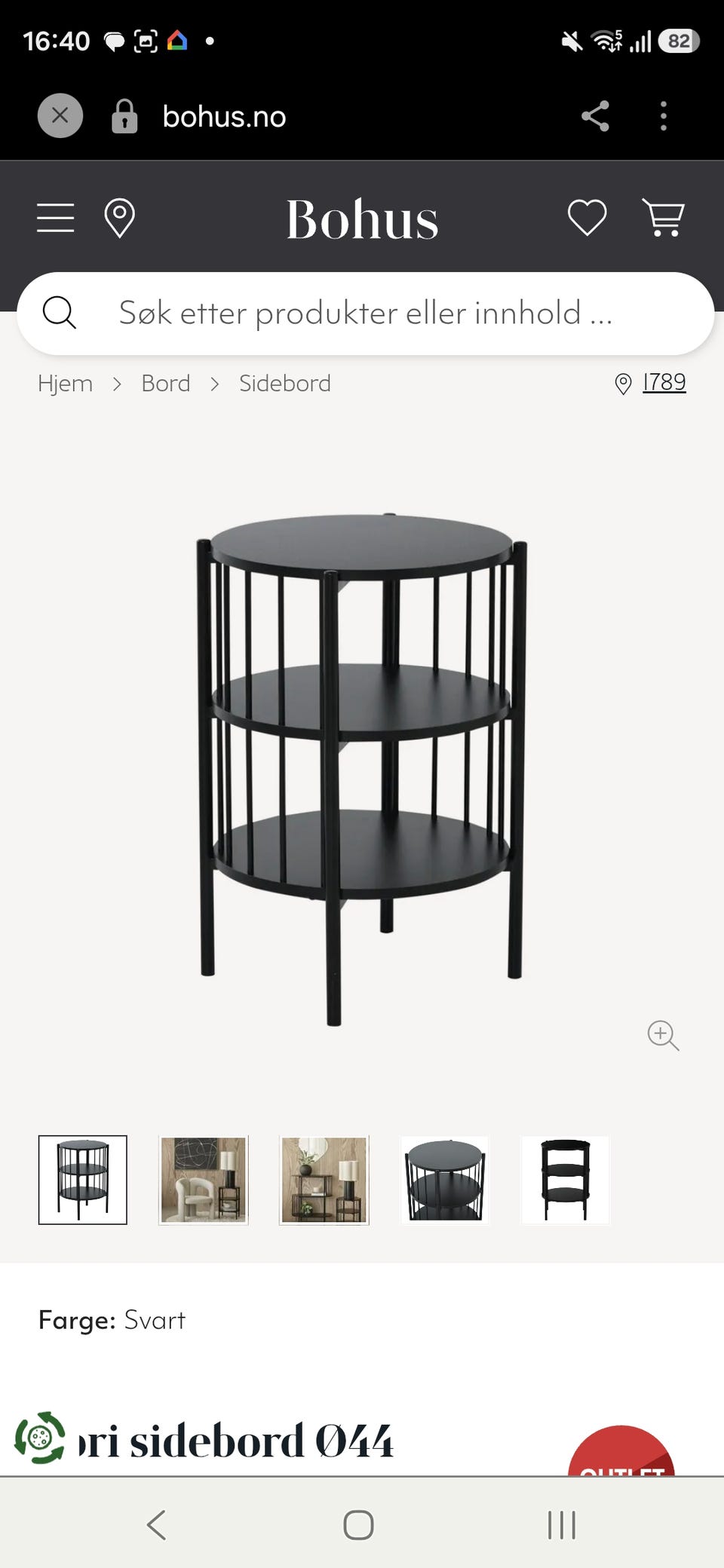Open the store locator pin in header
724x1568 pixels.
(119, 218)
